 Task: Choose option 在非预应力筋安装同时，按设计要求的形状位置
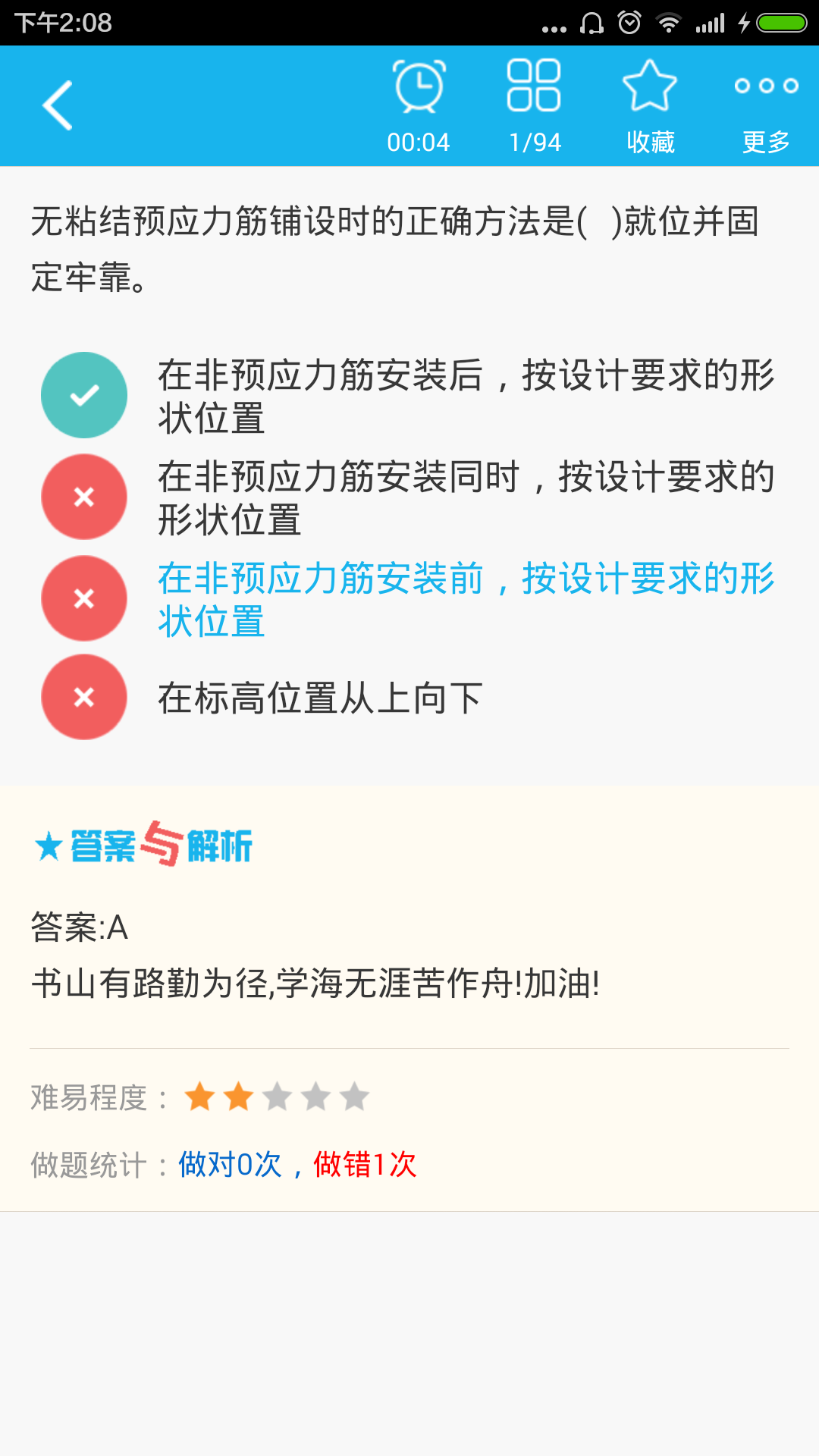coord(466,497)
